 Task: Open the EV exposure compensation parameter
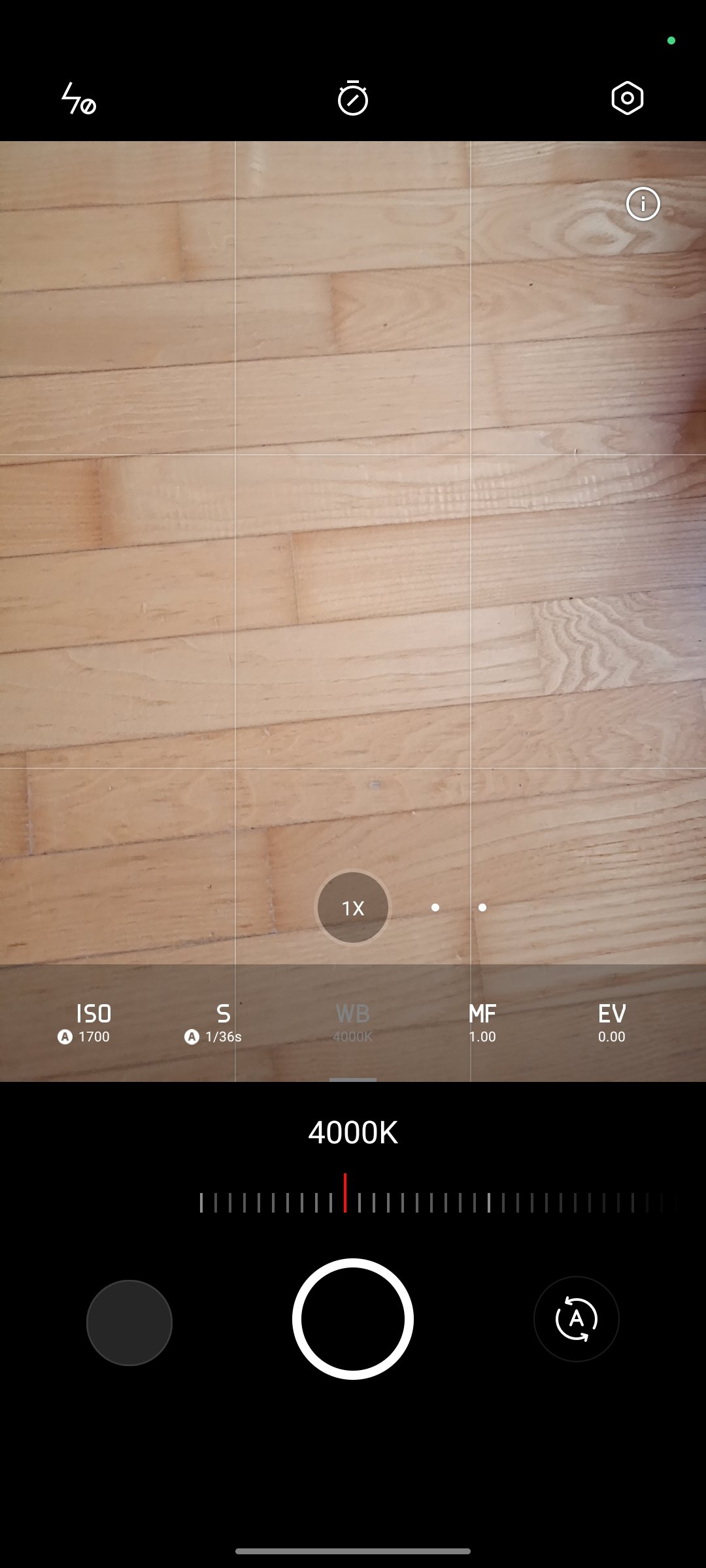612,1023
